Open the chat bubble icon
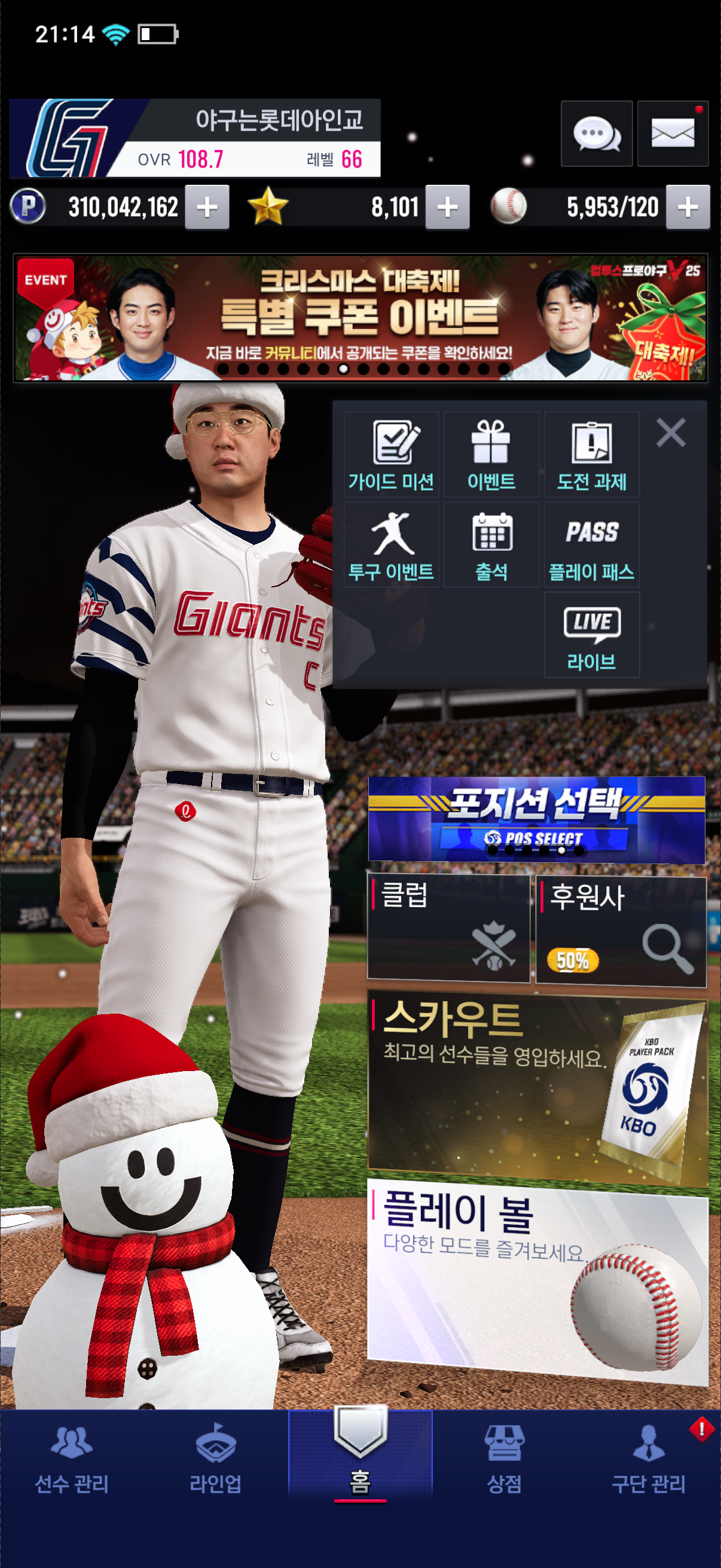This screenshot has width=721, height=1568. pos(596,133)
